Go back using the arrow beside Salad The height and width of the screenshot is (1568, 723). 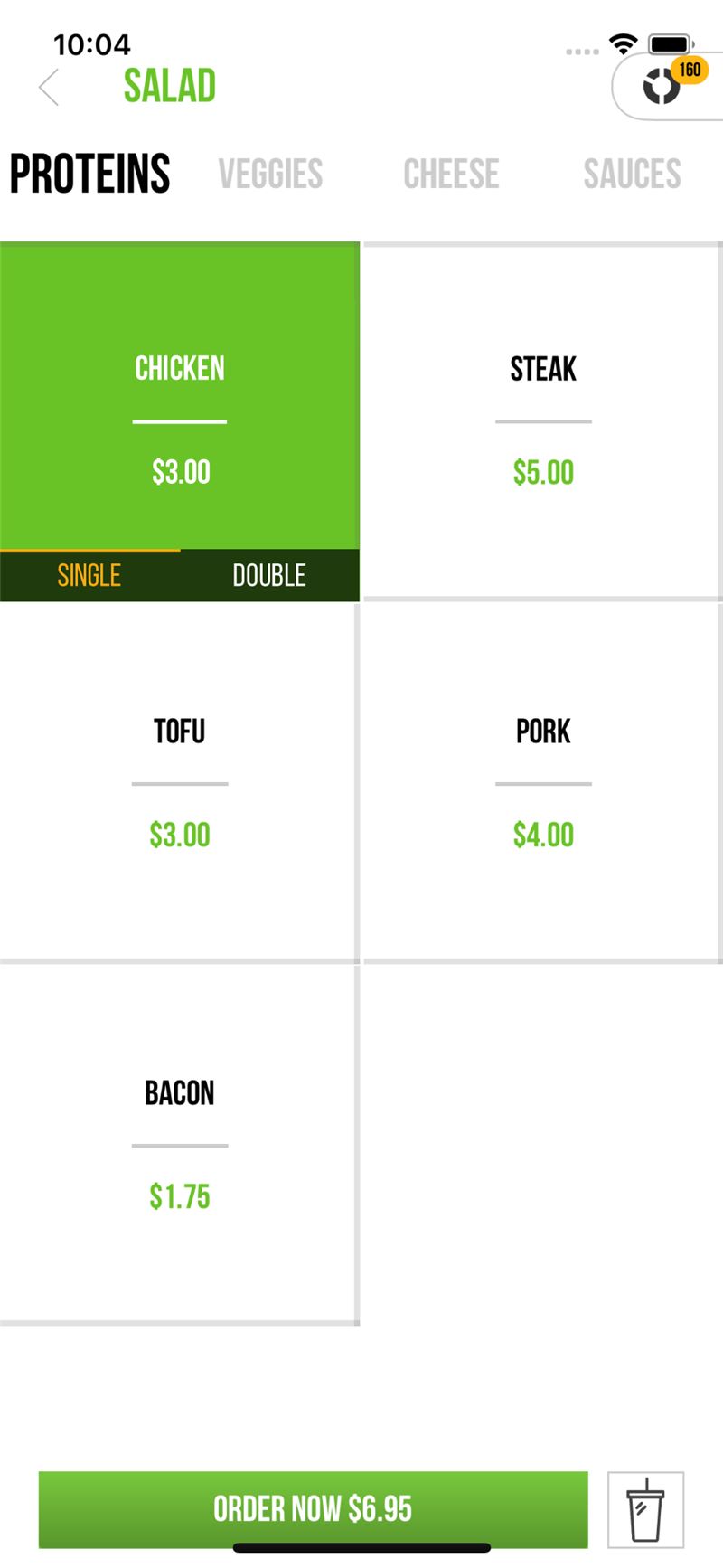tap(50, 88)
